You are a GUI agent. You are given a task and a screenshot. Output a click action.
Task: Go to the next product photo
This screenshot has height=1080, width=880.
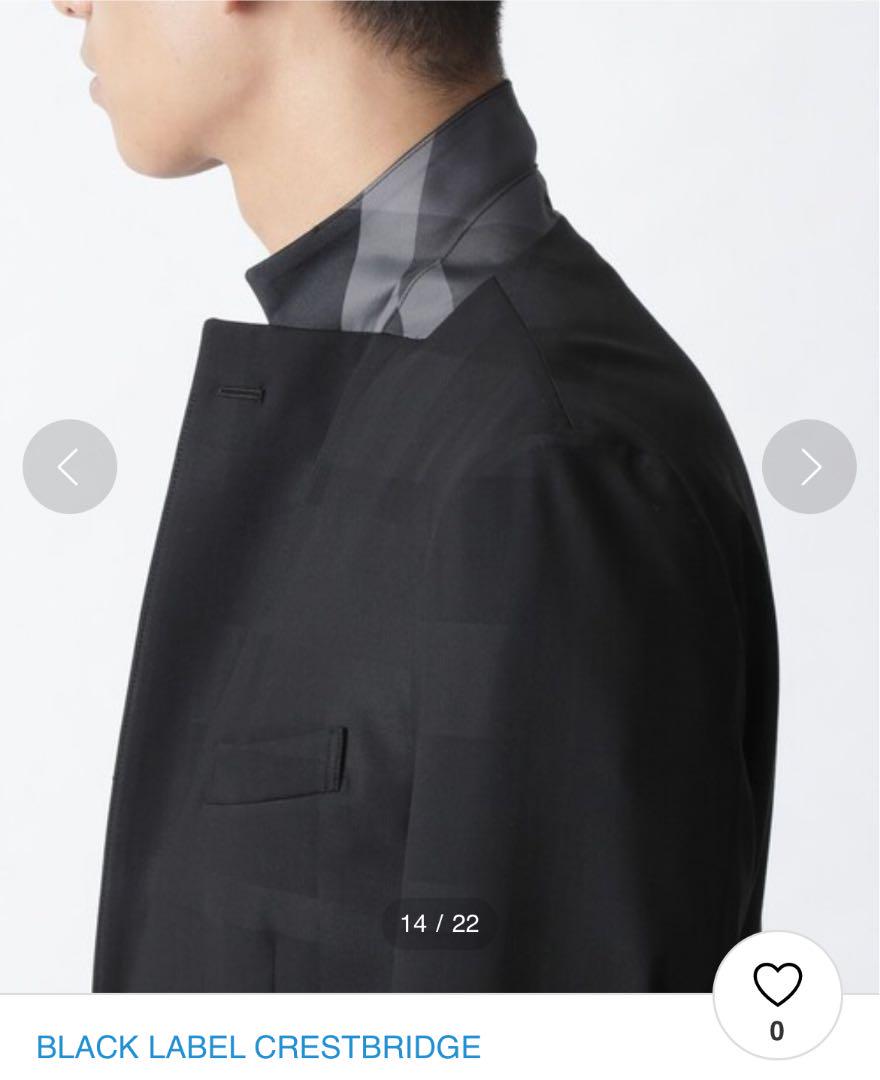[x=809, y=467]
